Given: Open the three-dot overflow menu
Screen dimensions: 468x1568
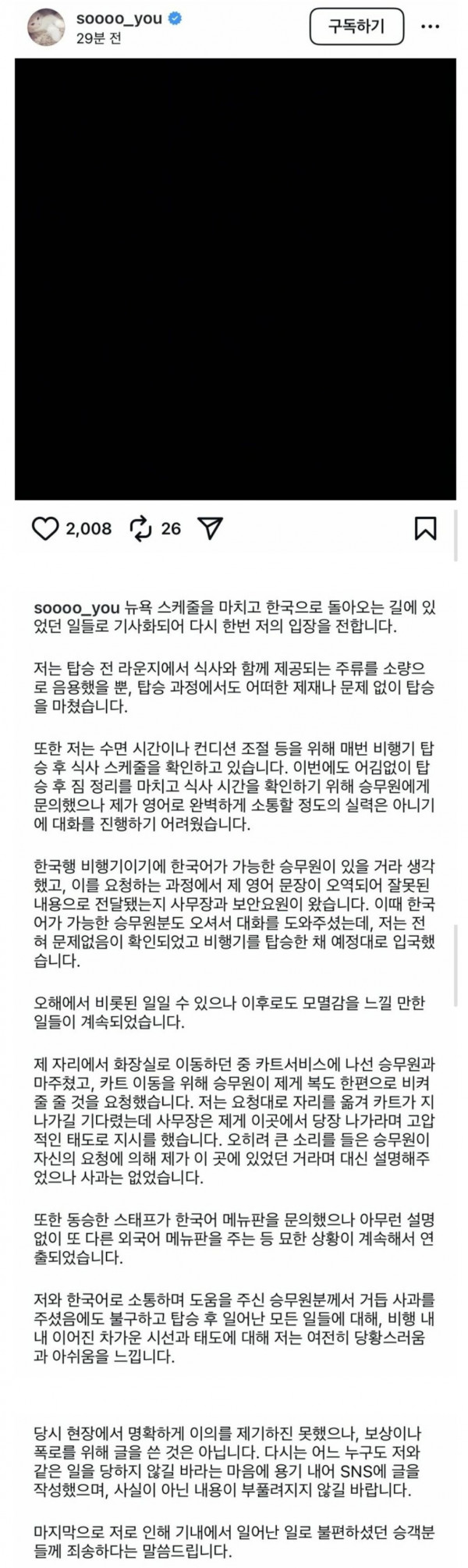Looking at the screenshot, I should pyautogui.click(x=430, y=27).
